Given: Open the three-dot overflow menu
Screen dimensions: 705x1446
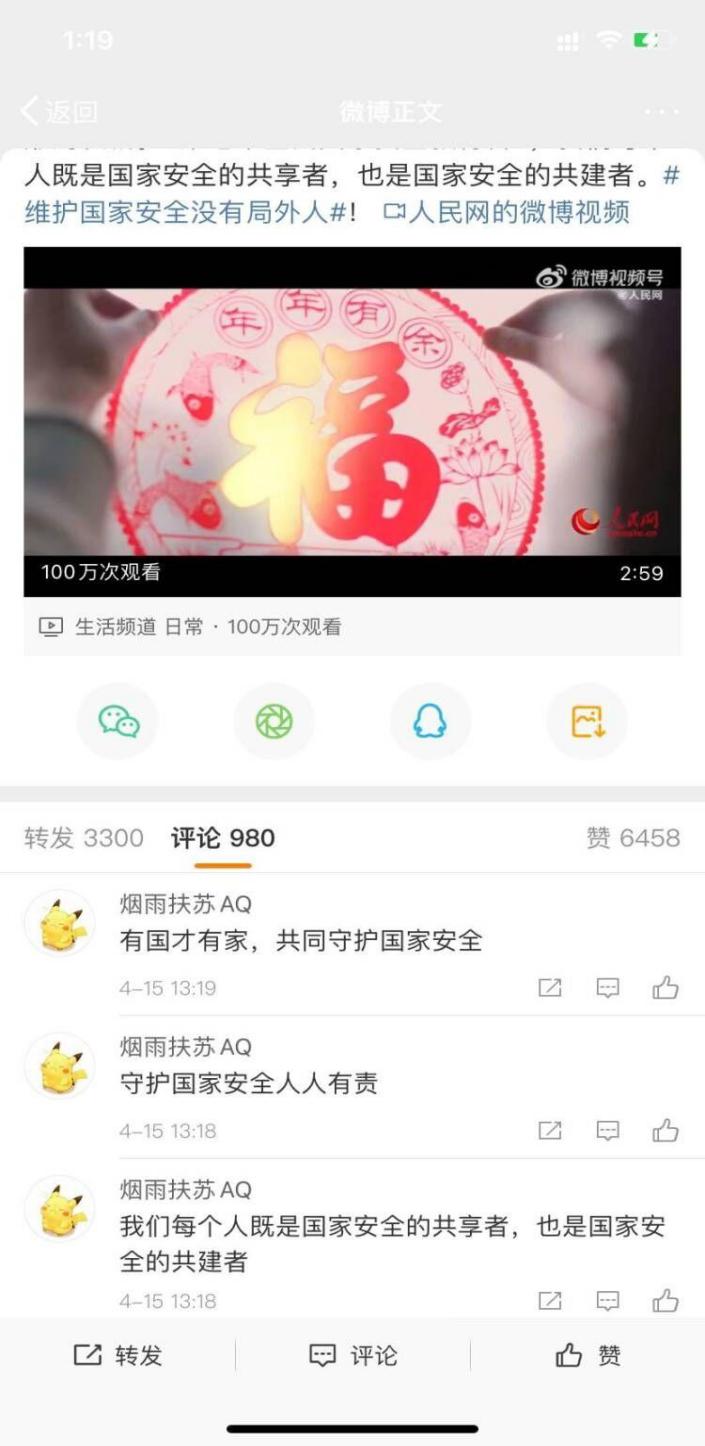Looking at the screenshot, I should pyautogui.click(x=661, y=111).
